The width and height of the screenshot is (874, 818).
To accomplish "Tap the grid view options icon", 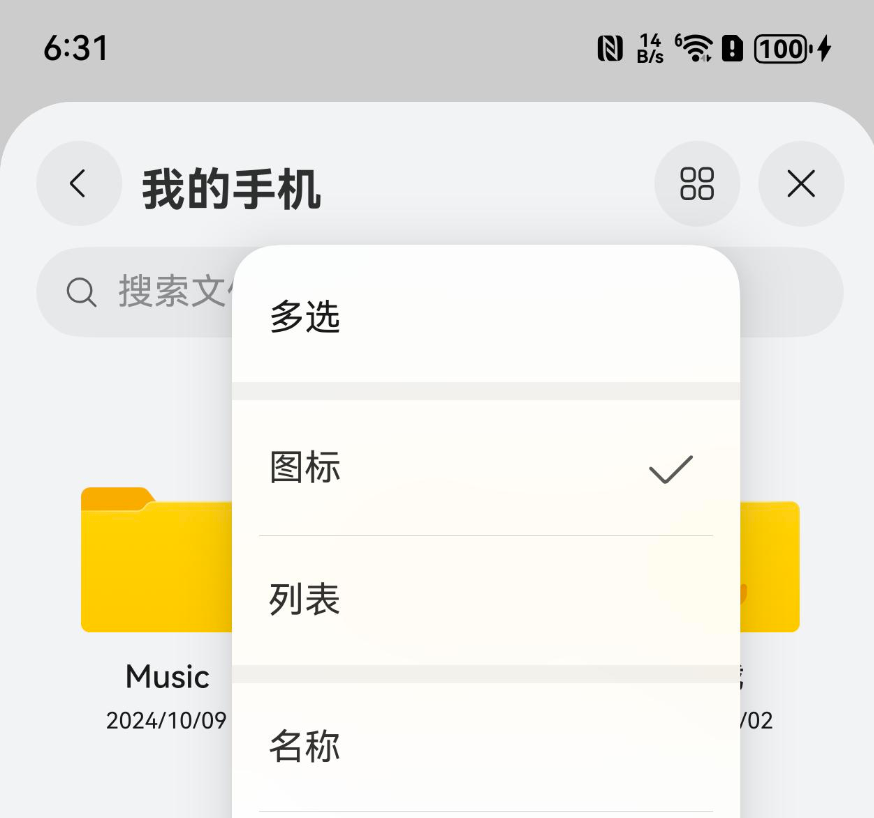I will pos(697,184).
